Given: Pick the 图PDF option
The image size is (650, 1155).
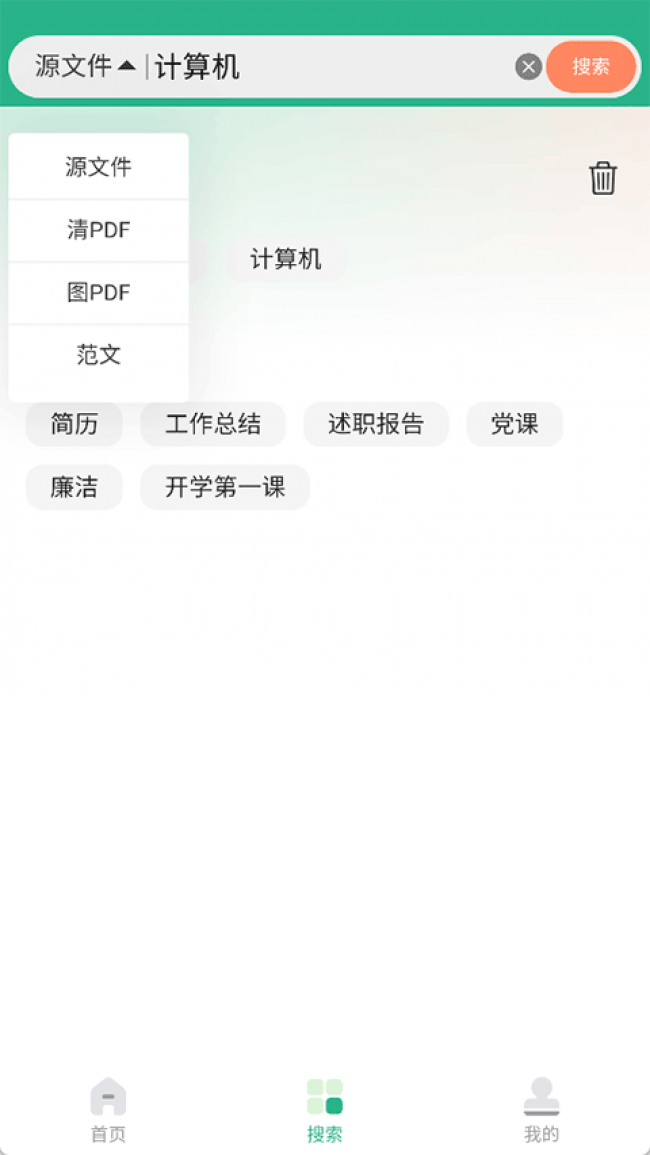Looking at the screenshot, I should pyautogui.click(x=98, y=293).
